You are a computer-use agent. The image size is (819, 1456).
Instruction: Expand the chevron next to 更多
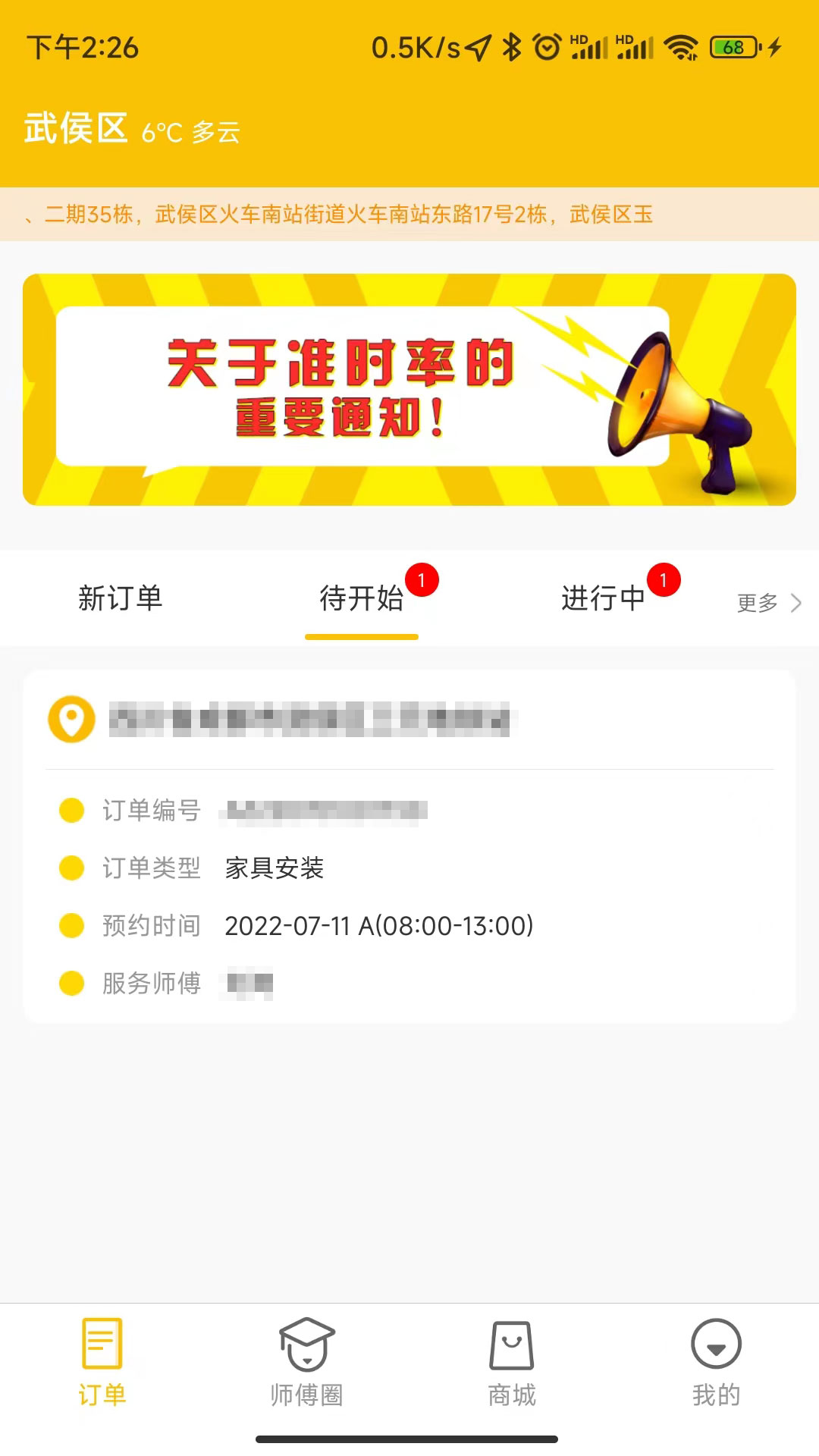tap(795, 603)
